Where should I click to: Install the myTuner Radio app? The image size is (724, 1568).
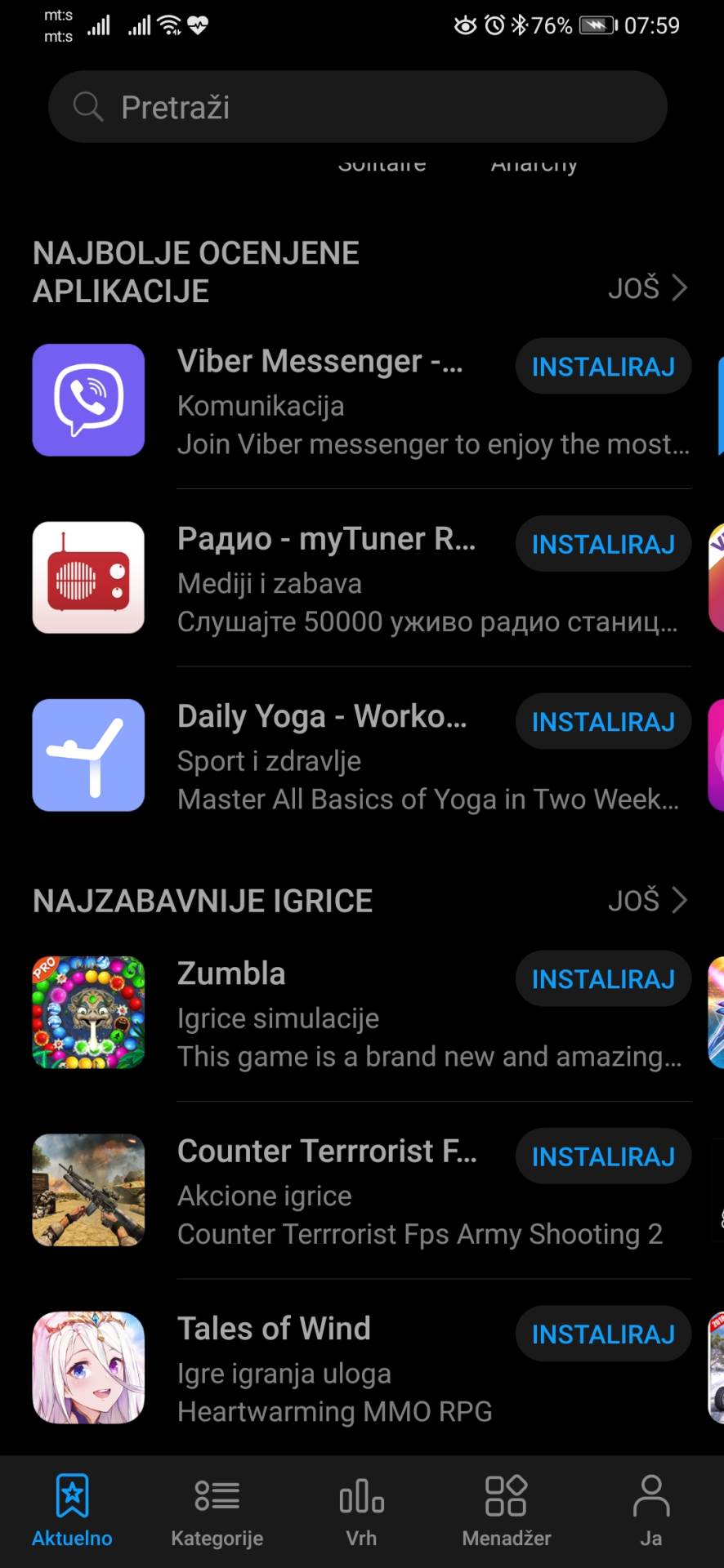pyautogui.click(x=602, y=544)
